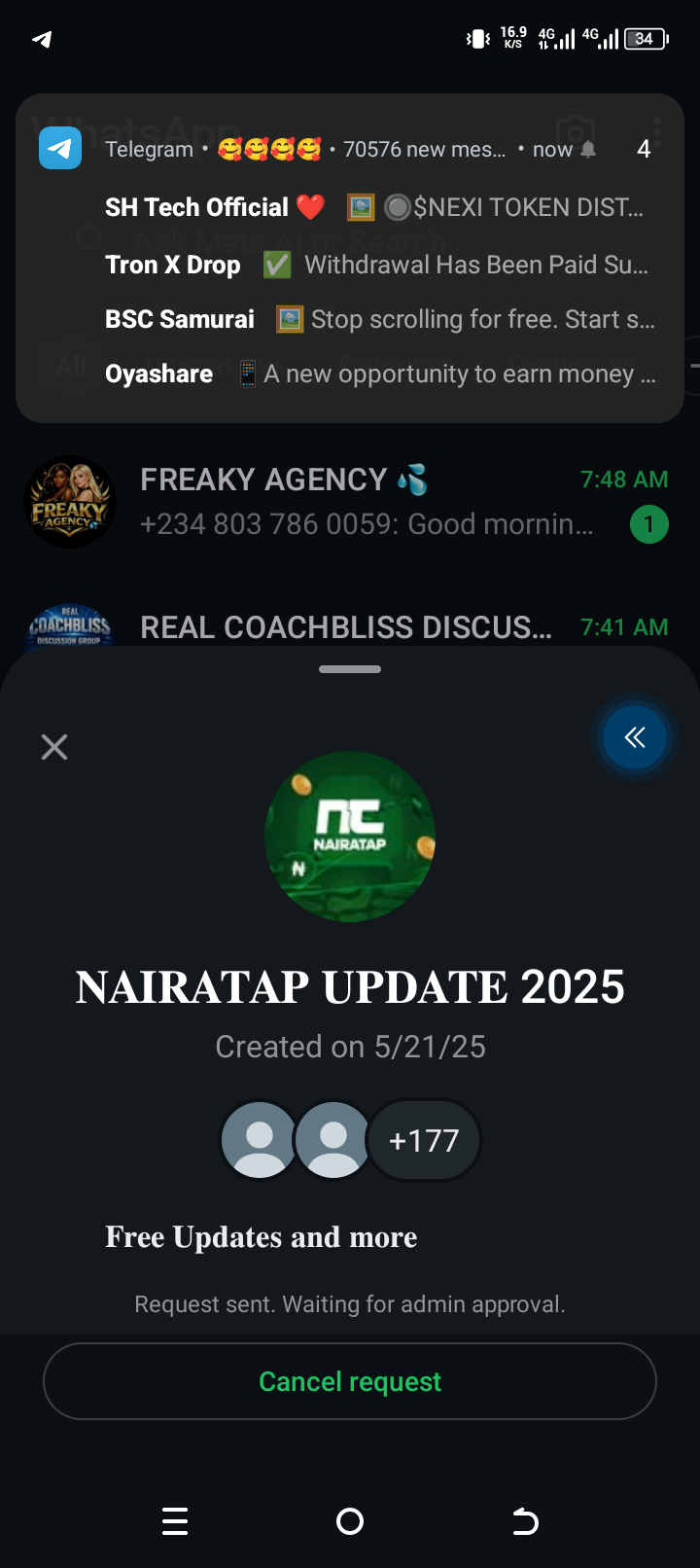This screenshot has width=700, height=1568.
Task: View the +177 group members
Action: click(424, 1140)
